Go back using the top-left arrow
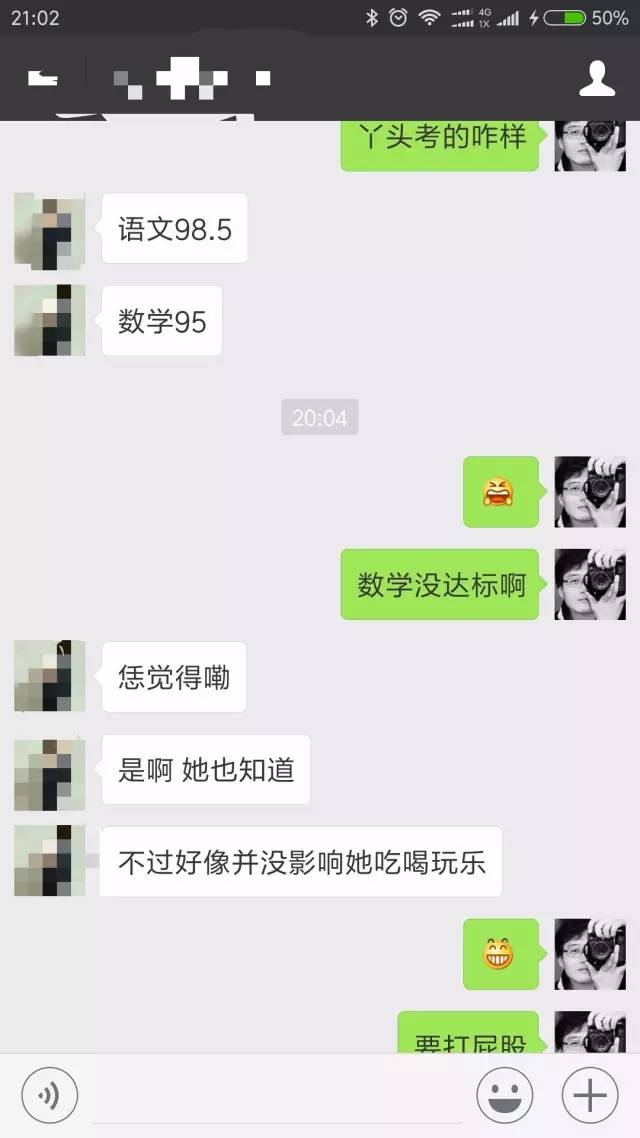 pyautogui.click(x=42, y=78)
